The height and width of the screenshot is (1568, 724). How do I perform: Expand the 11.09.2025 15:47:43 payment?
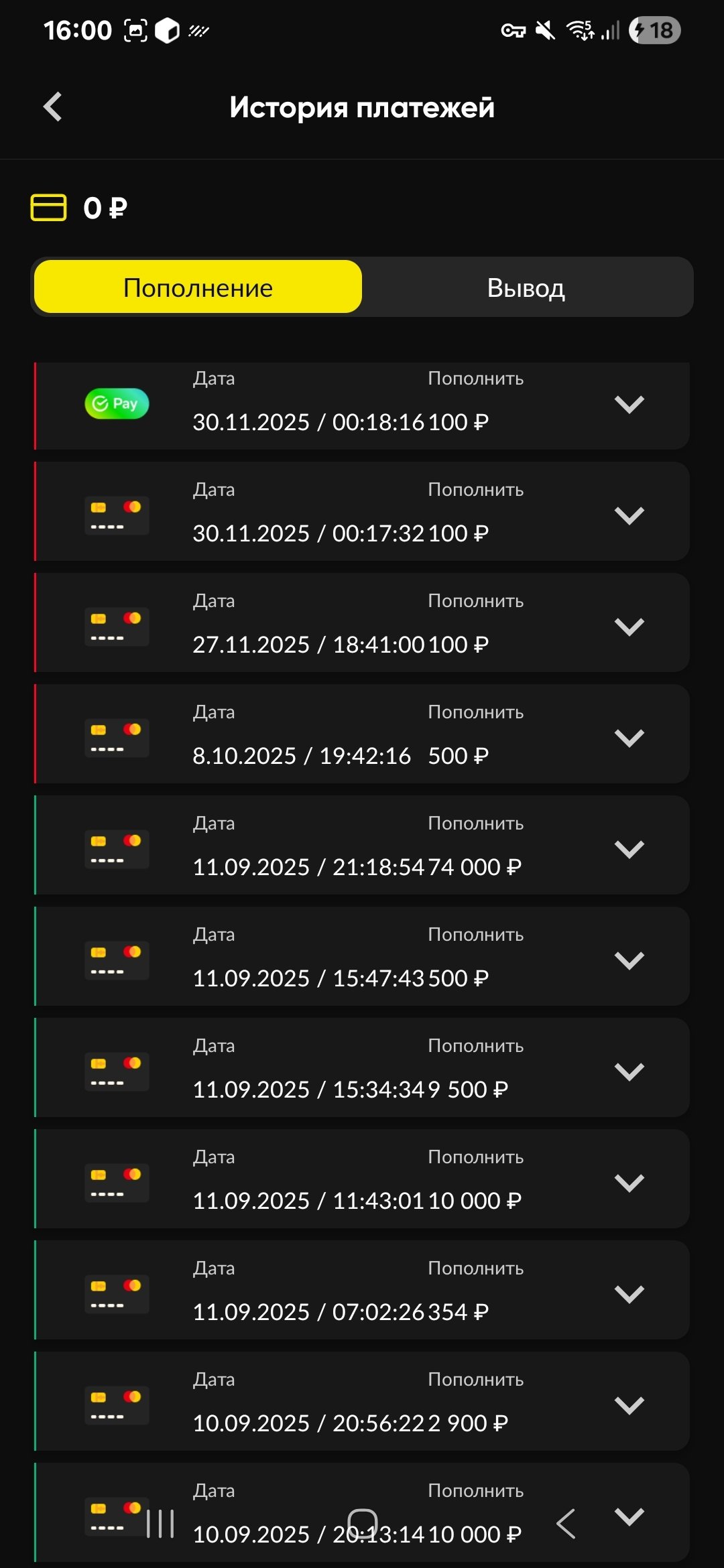(629, 961)
